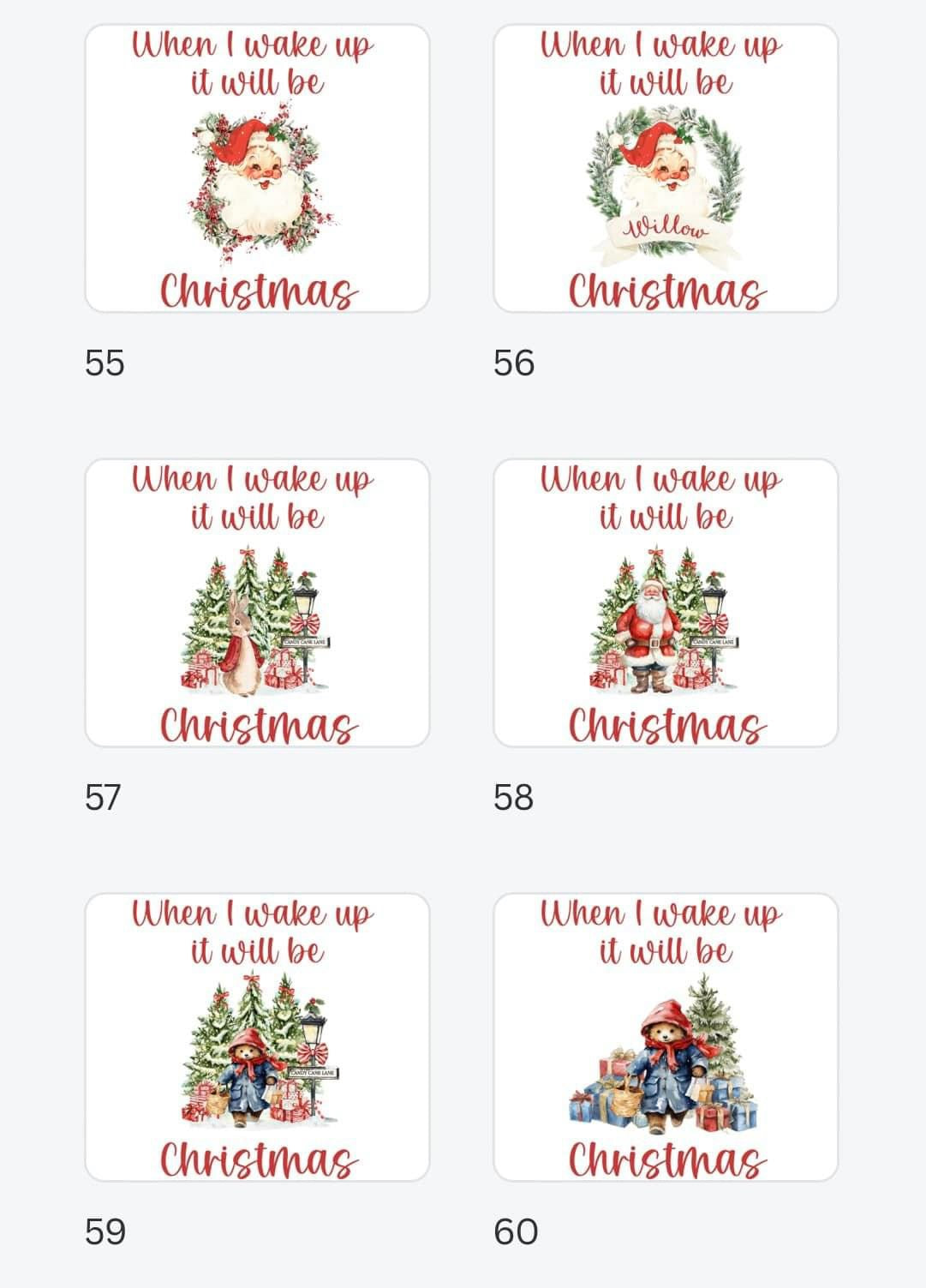Choose design 58 with the standing Santa
This screenshot has height=1288, width=926.
666,603
